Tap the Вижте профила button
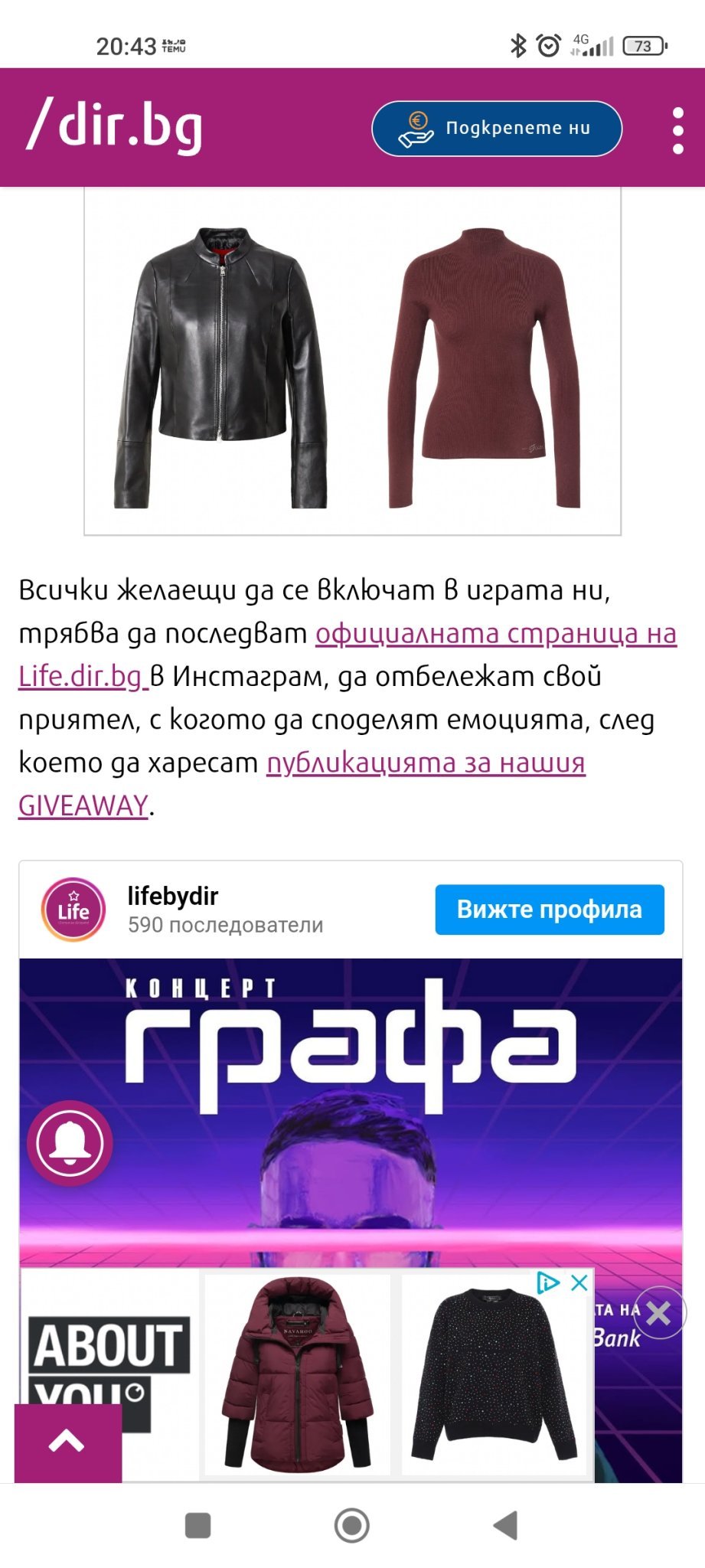The width and height of the screenshot is (705, 1568). [549, 910]
